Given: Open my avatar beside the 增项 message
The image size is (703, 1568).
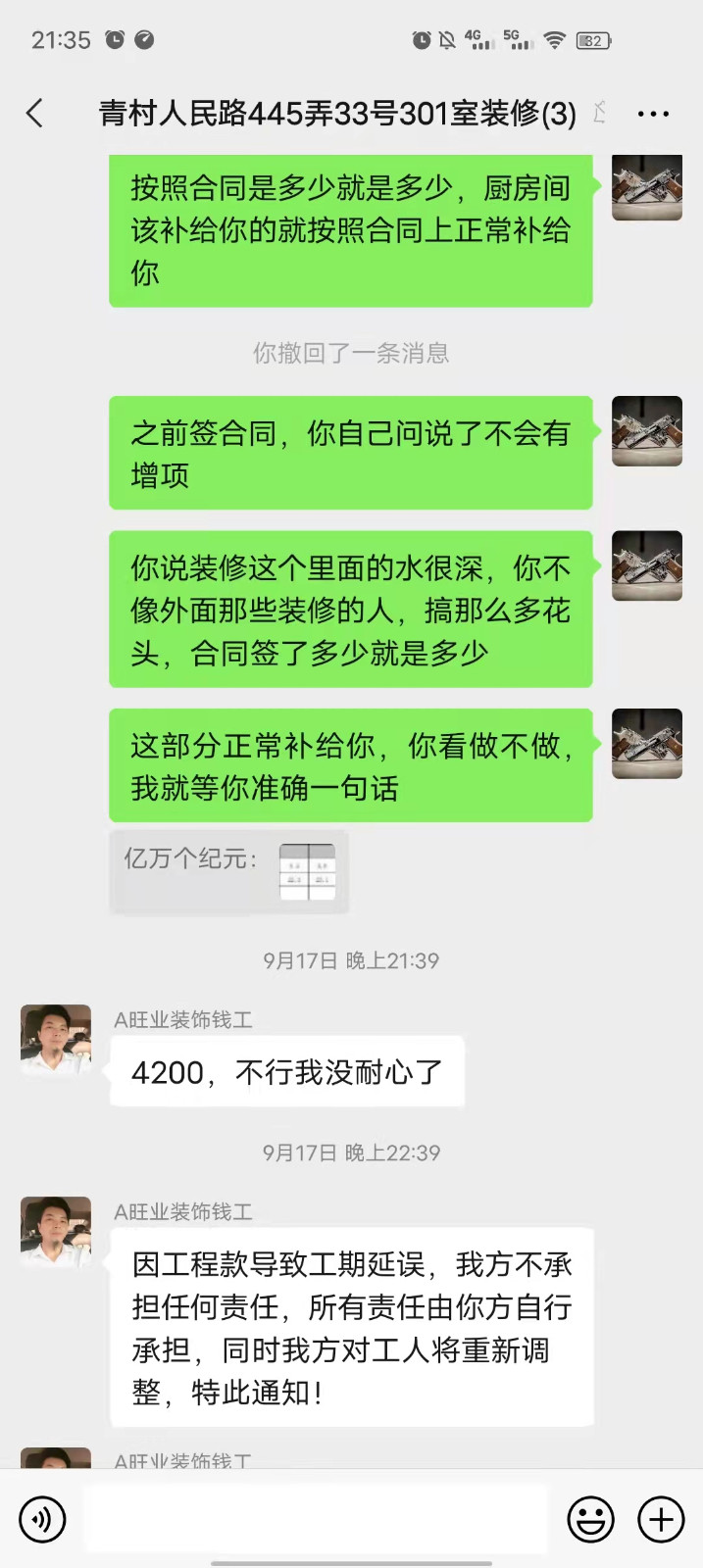Looking at the screenshot, I should click(x=647, y=431).
